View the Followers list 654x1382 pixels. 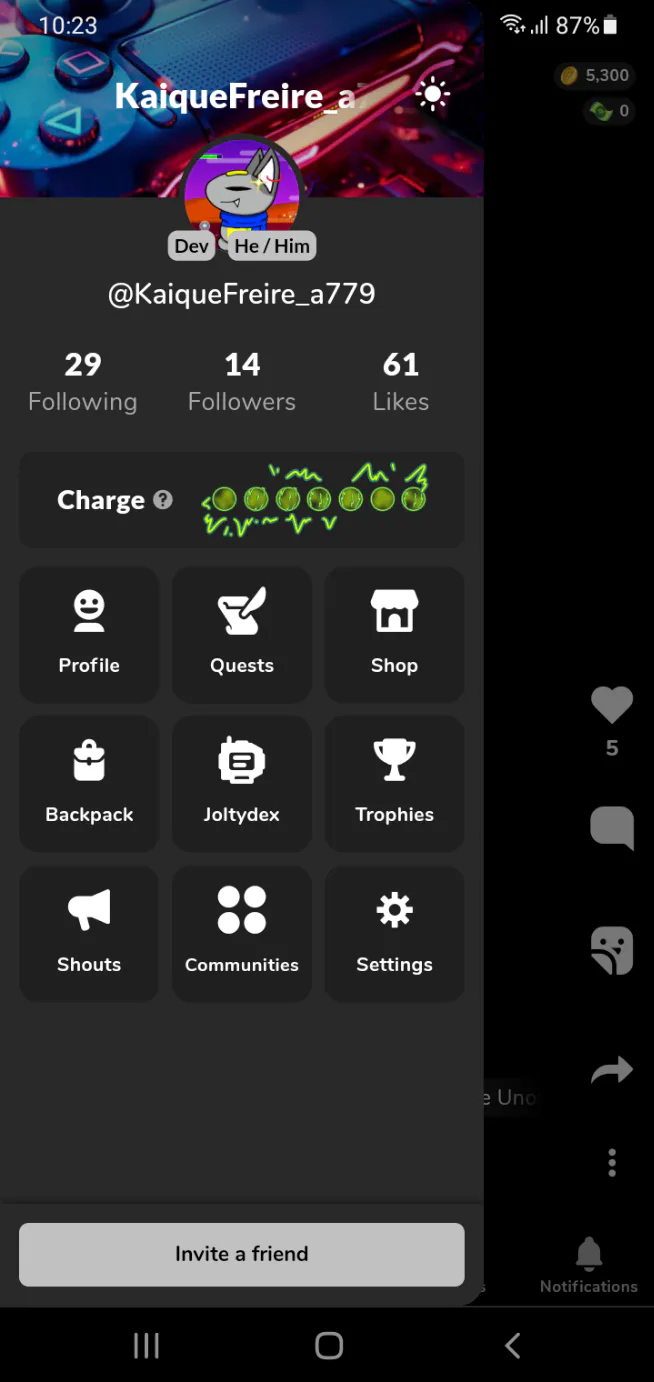pyautogui.click(x=242, y=382)
